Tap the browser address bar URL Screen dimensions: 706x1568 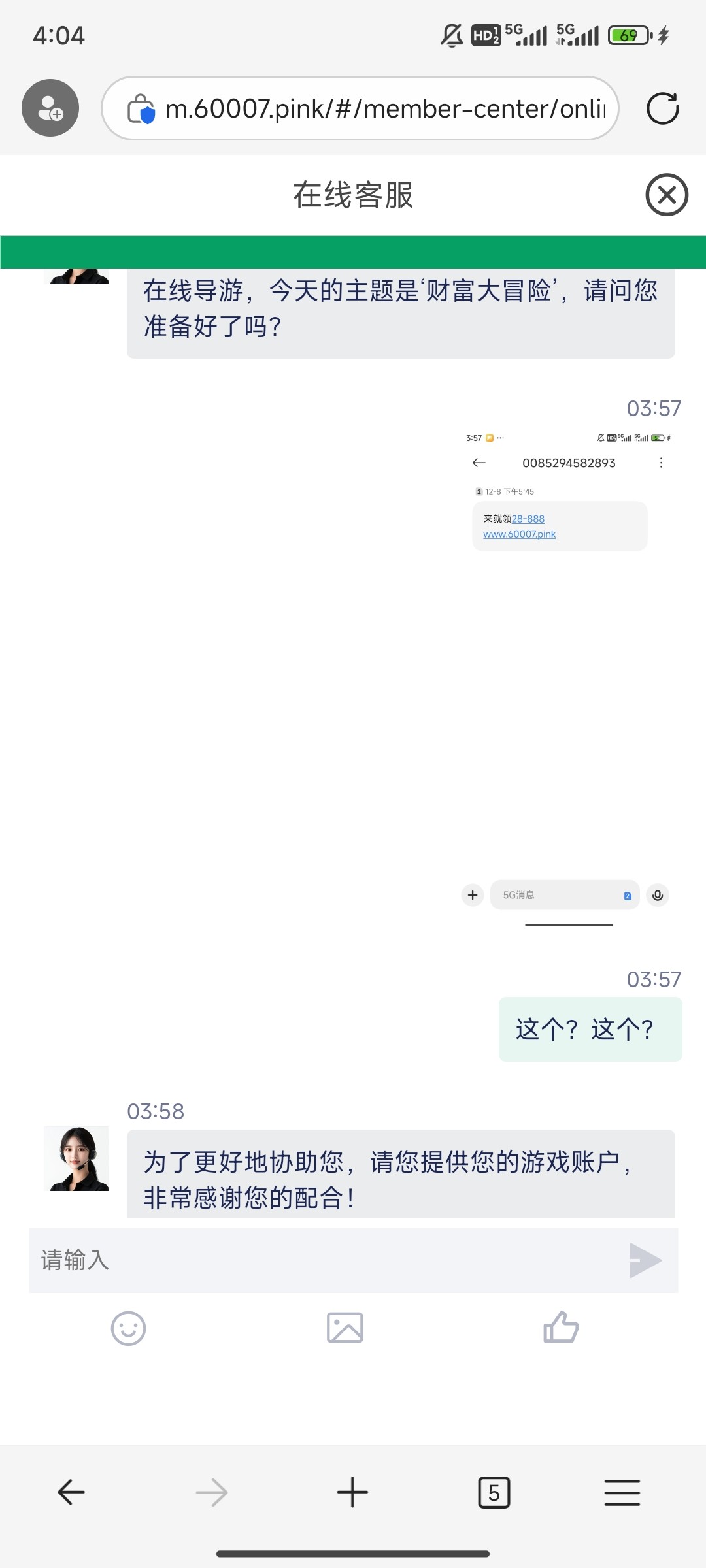[384, 108]
